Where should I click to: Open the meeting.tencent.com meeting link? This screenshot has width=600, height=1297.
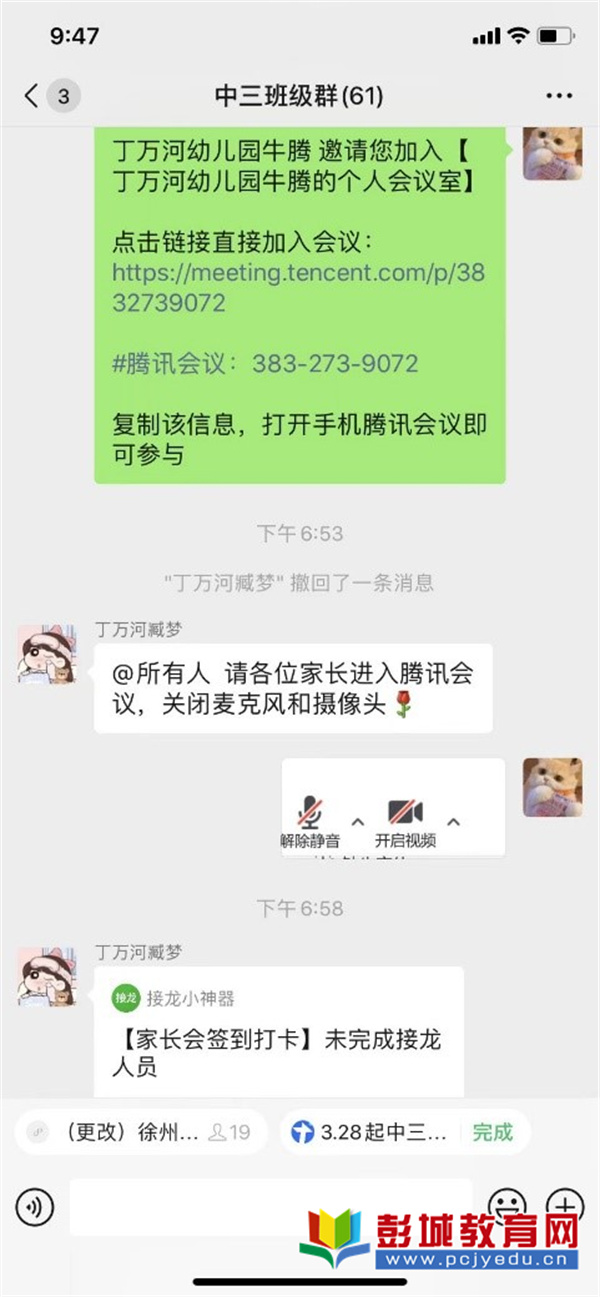click(x=298, y=287)
